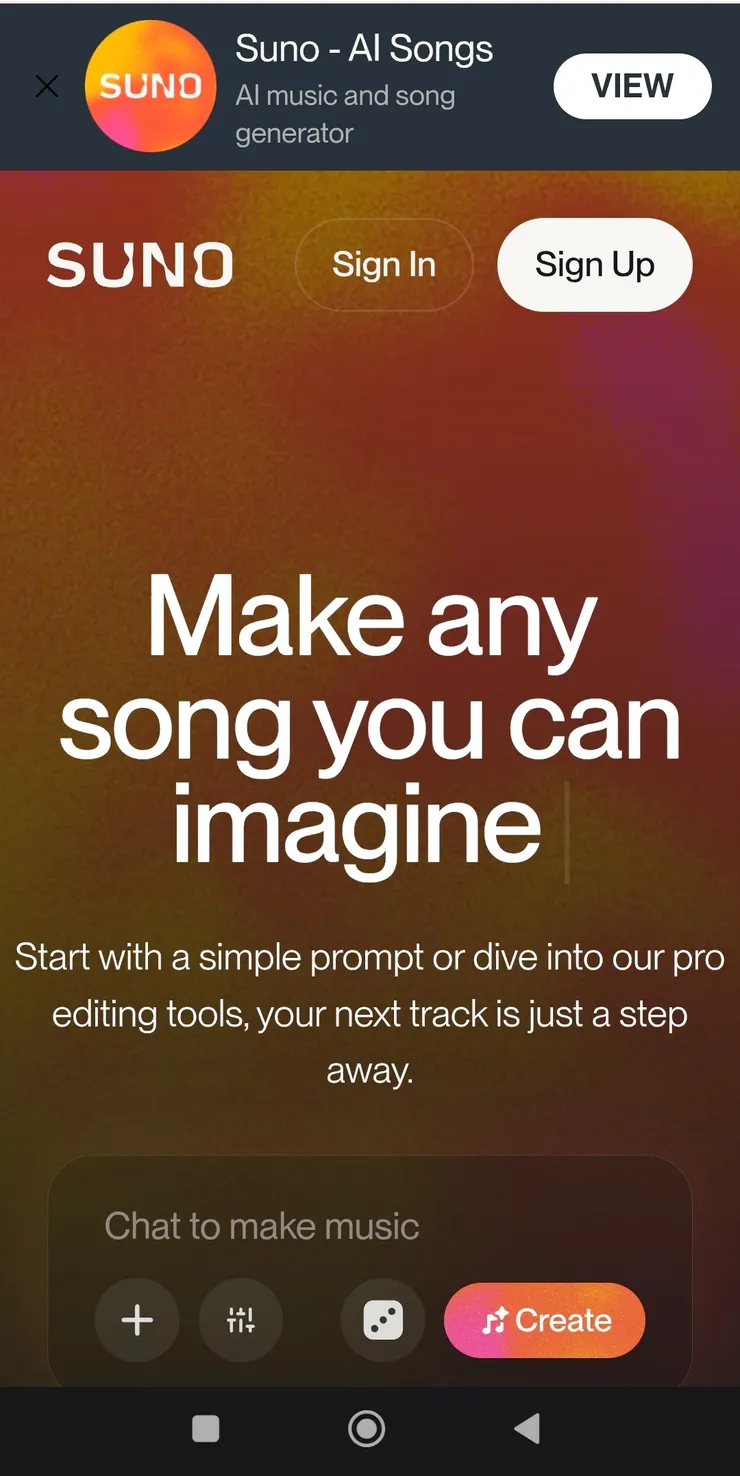This screenshot has height=1476, width=740.
Task: Tap the plus icon in the prompt box
Action: [137, 1320]
